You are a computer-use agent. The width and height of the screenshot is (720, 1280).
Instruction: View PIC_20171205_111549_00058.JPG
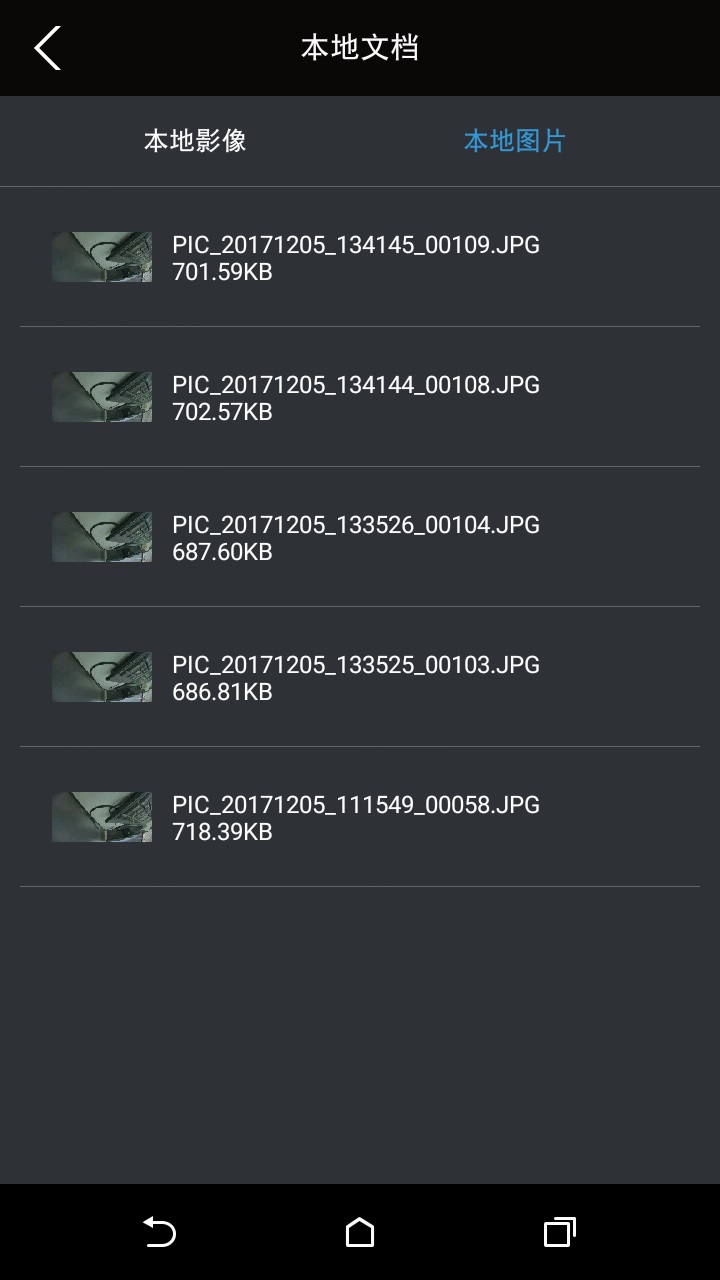(x=356, y=817)
